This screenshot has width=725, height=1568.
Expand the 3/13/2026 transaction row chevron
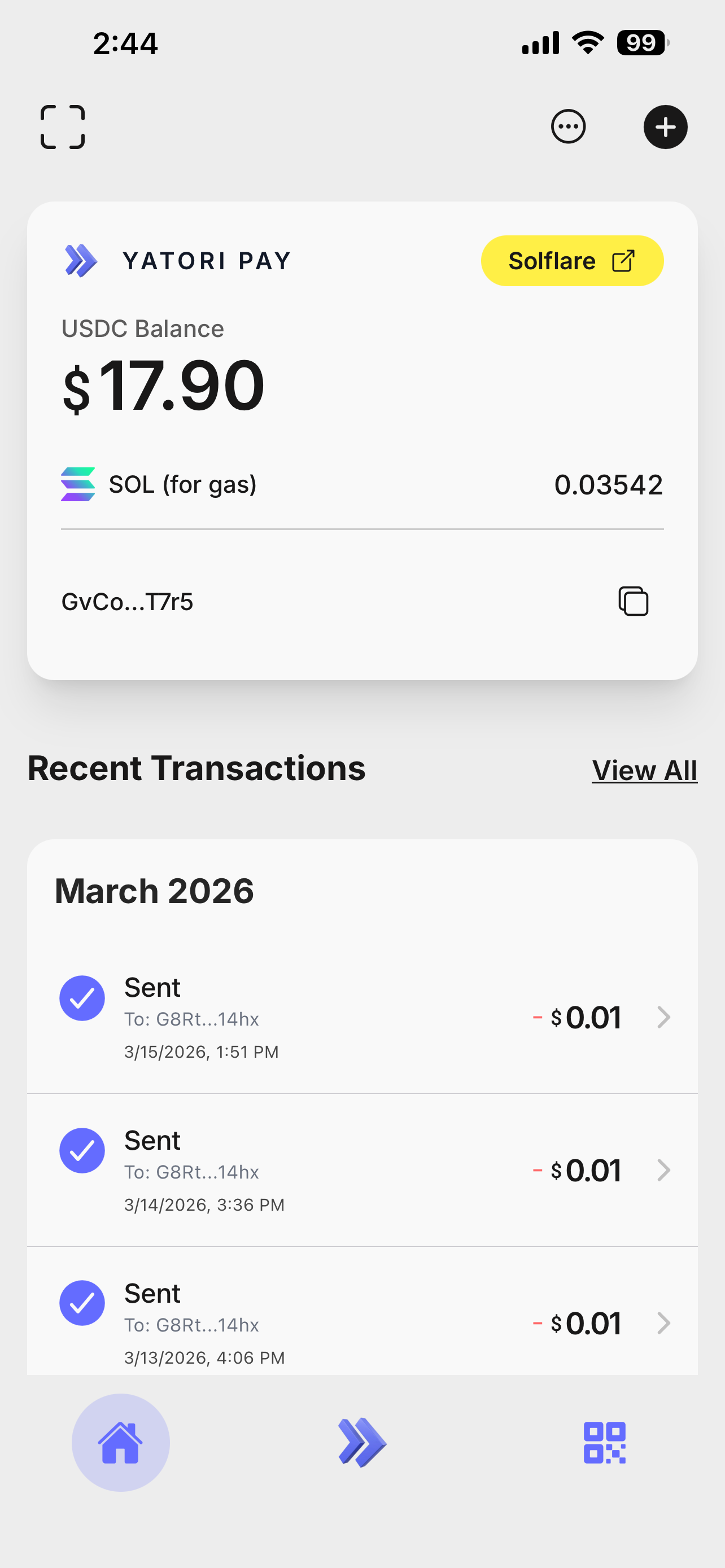click(663, 1322)
